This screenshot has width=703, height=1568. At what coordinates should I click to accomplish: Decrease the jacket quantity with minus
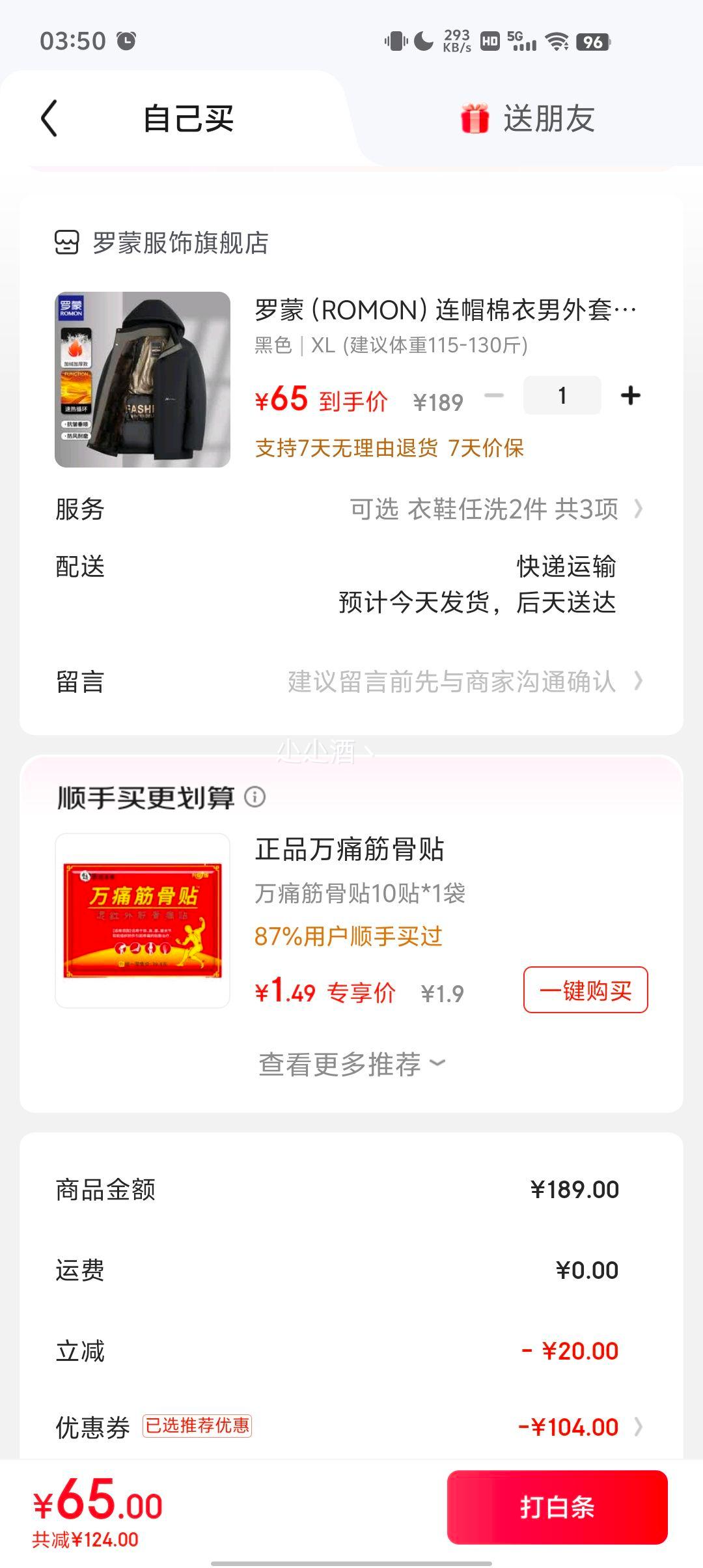(494, 395)
